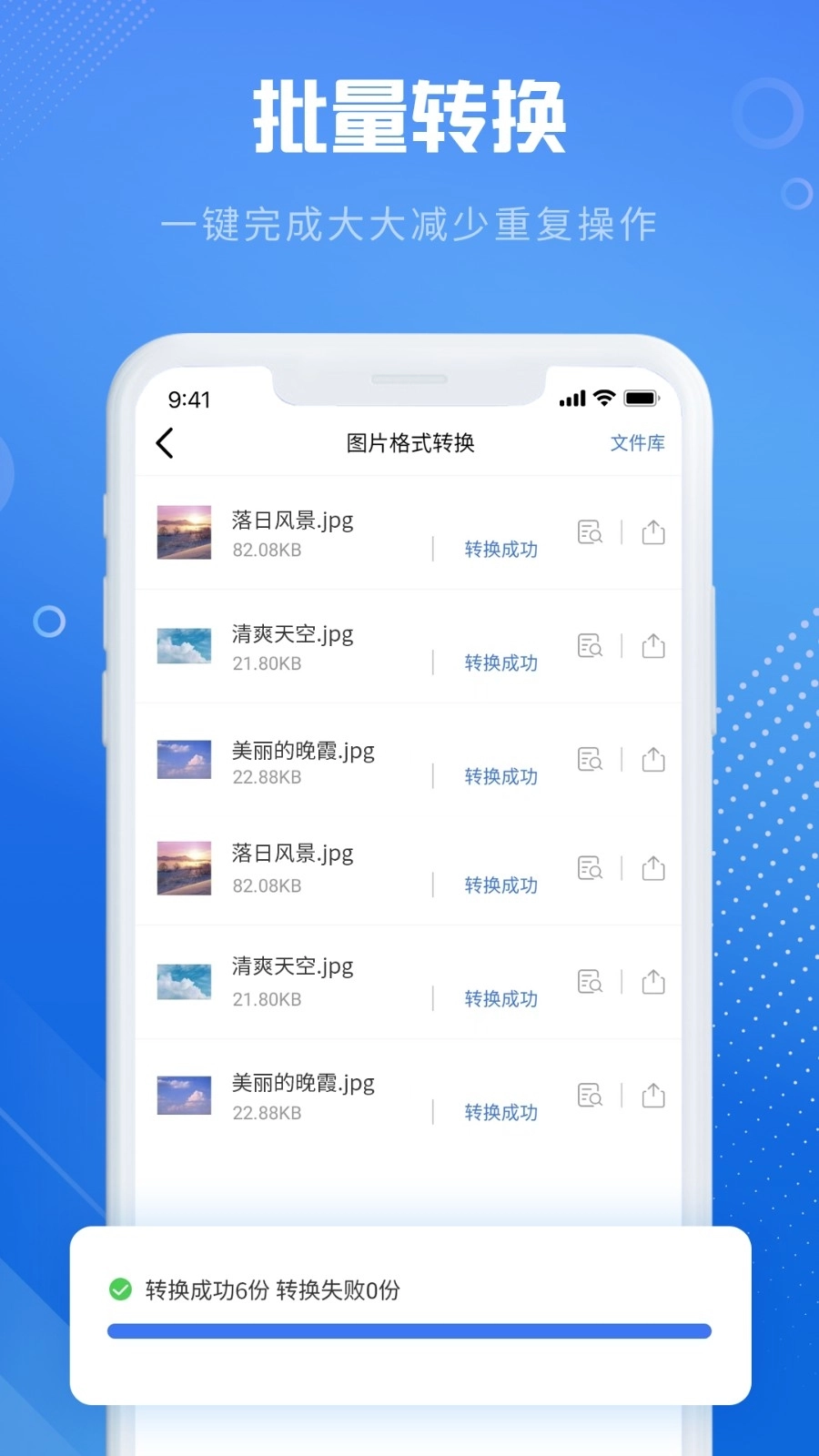This screenshot has width=819, height=1456.
Task: Open the 文件库 file library
Action: 637,443
